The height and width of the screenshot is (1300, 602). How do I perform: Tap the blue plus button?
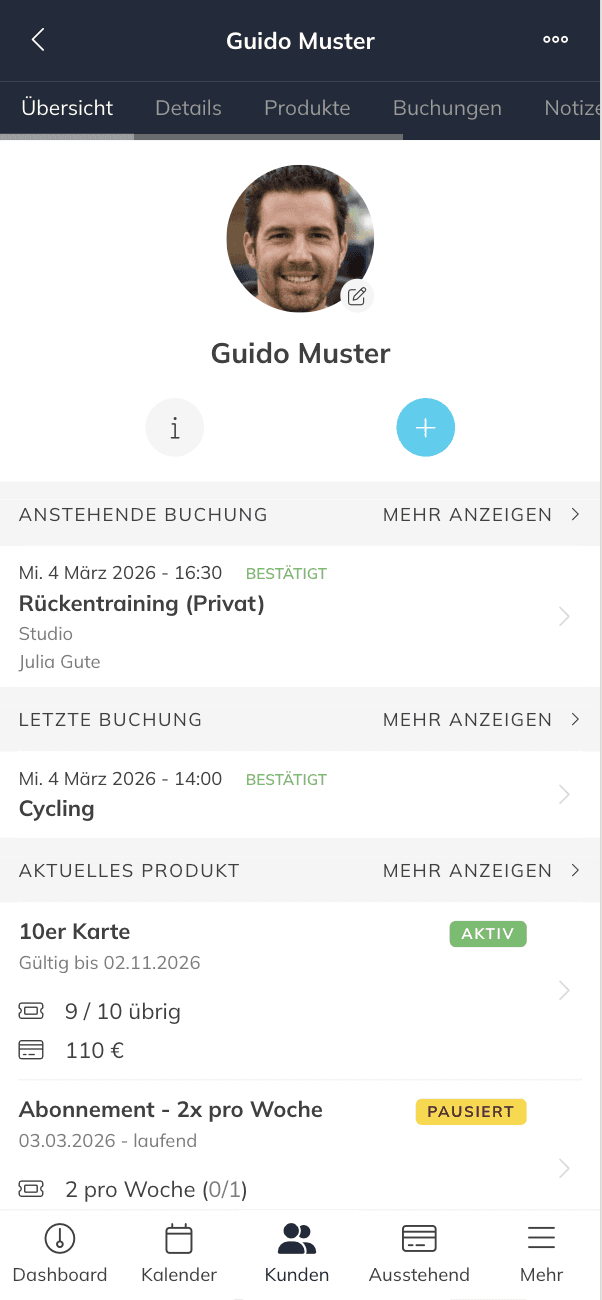point(425,428)
